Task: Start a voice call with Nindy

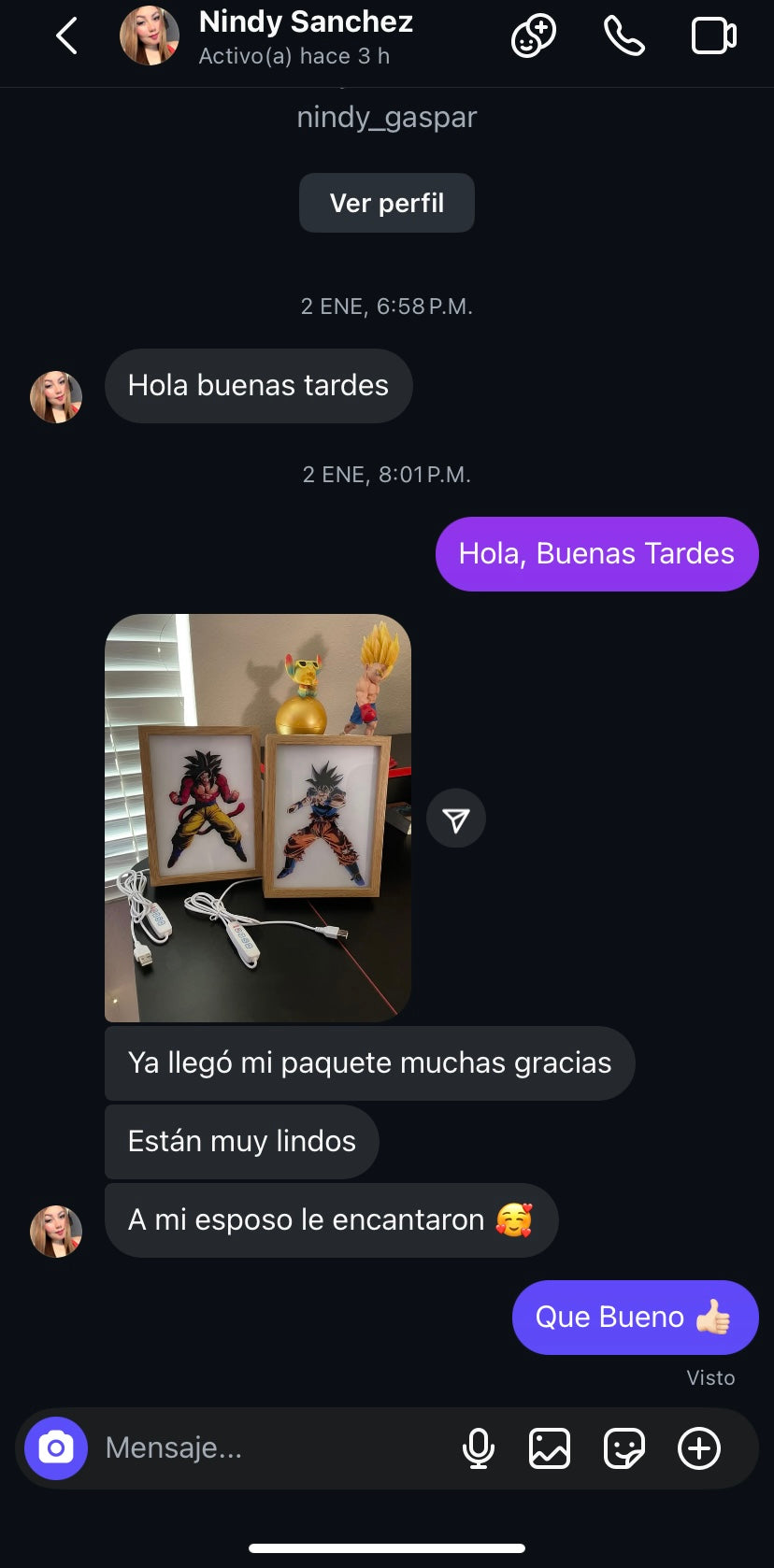Action: pos(623,36)
